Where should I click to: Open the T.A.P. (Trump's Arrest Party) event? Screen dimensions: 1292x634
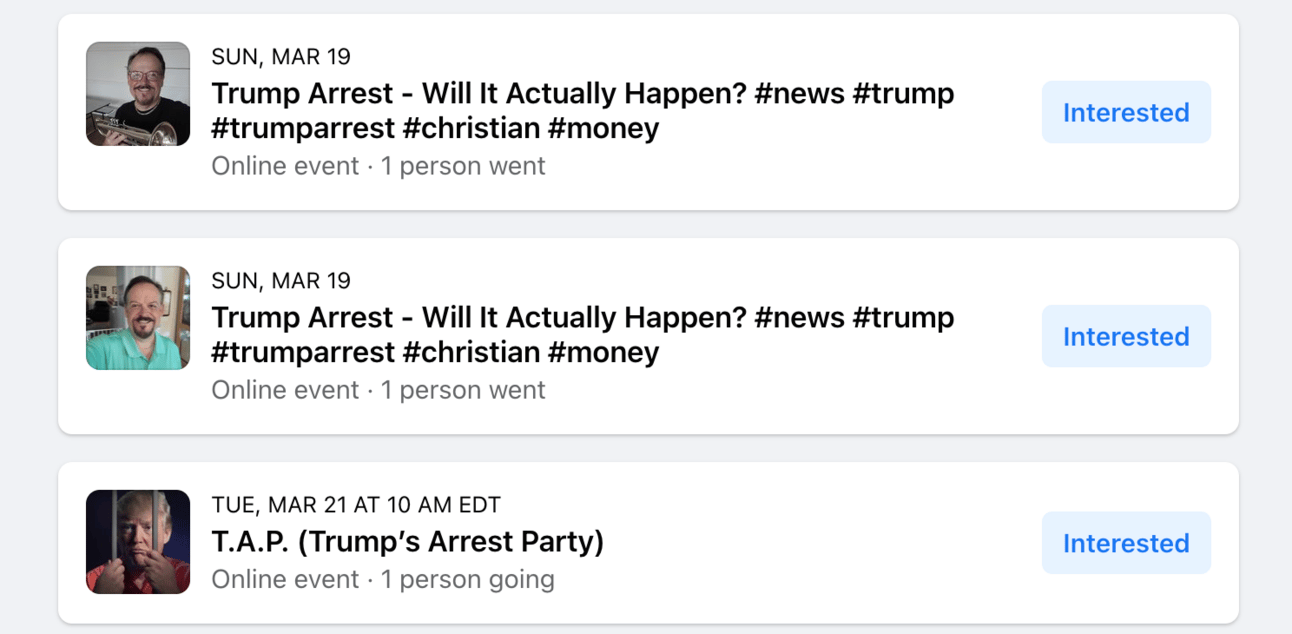tap(407, 542)
